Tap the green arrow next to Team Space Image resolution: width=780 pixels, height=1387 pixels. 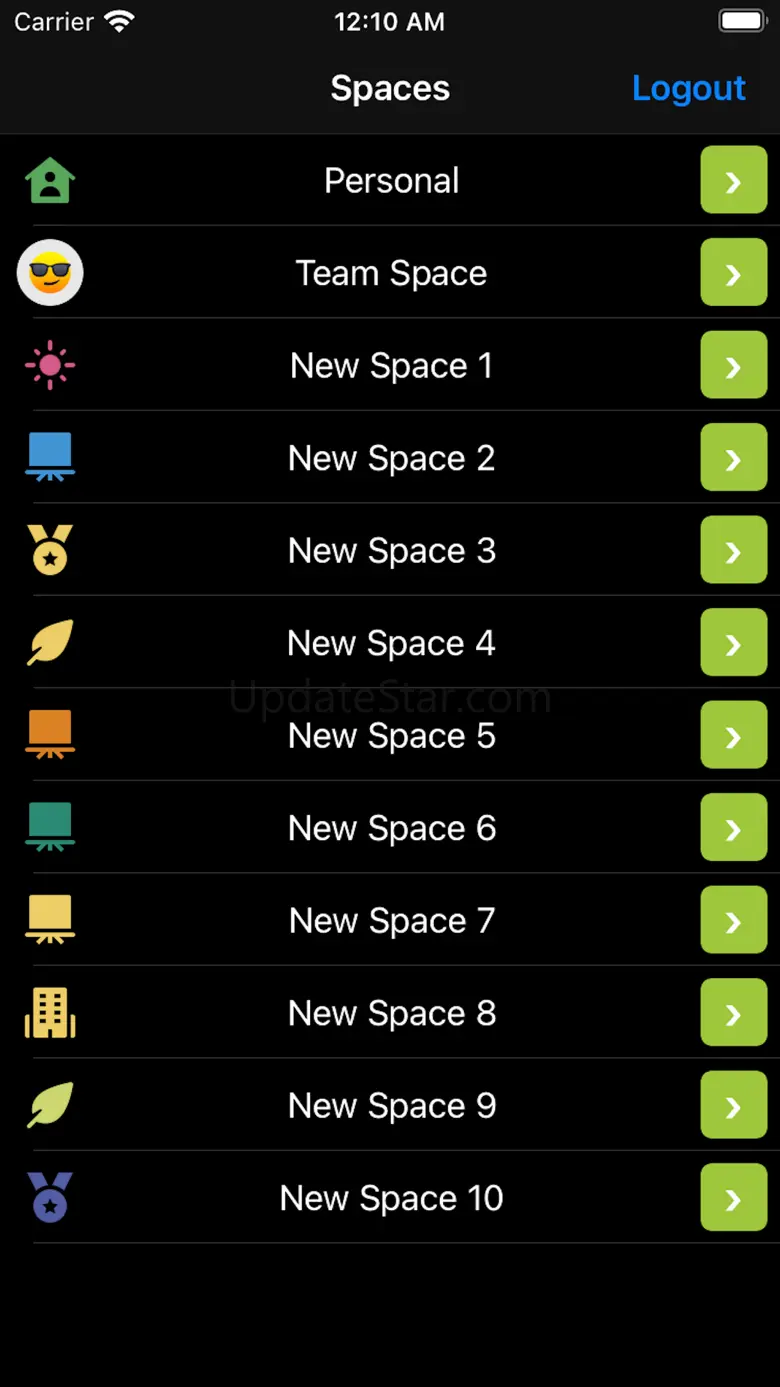click(x=734, y=273)
